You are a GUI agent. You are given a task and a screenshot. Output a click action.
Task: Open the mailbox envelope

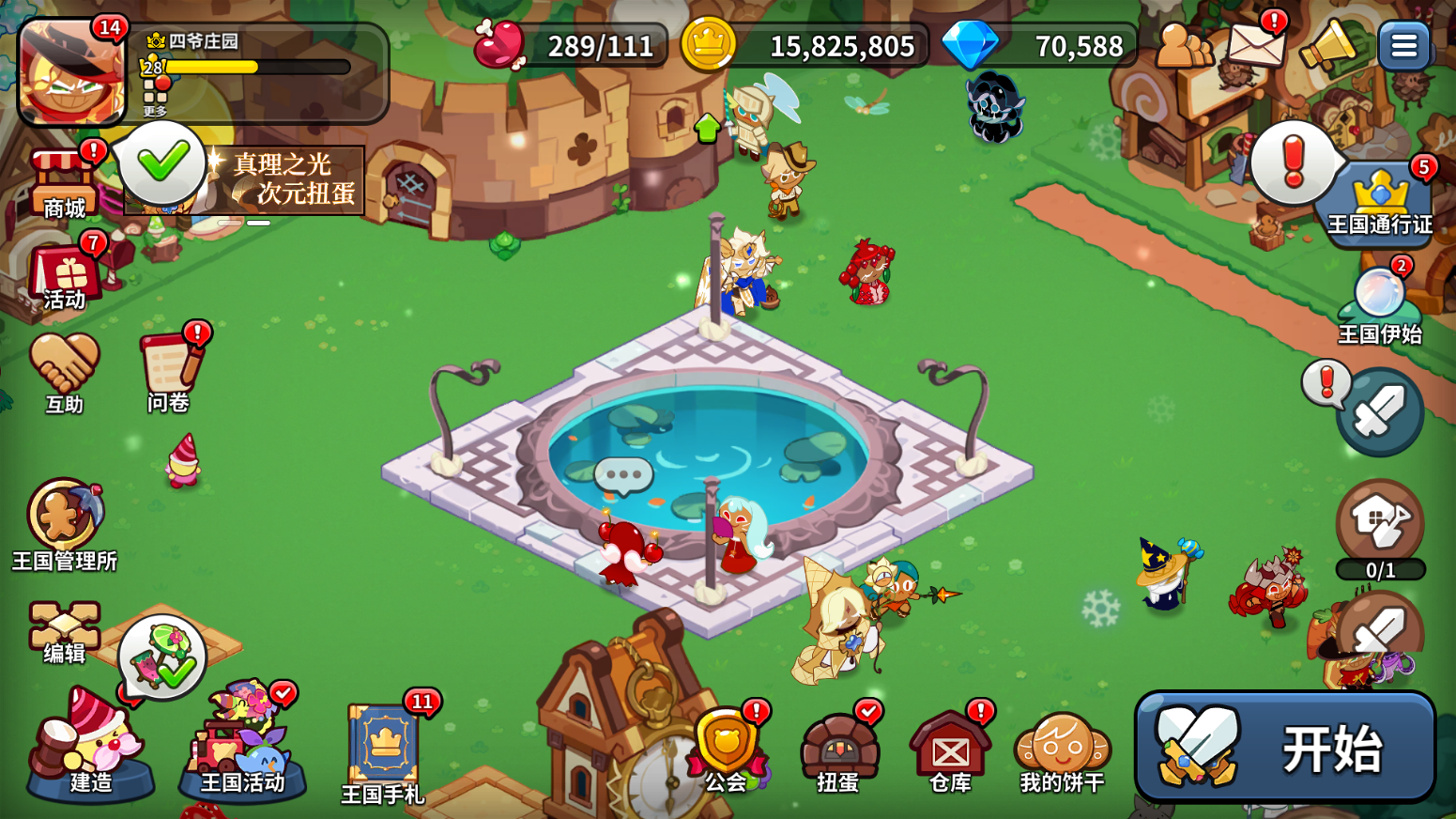[x=1256, y=43]
